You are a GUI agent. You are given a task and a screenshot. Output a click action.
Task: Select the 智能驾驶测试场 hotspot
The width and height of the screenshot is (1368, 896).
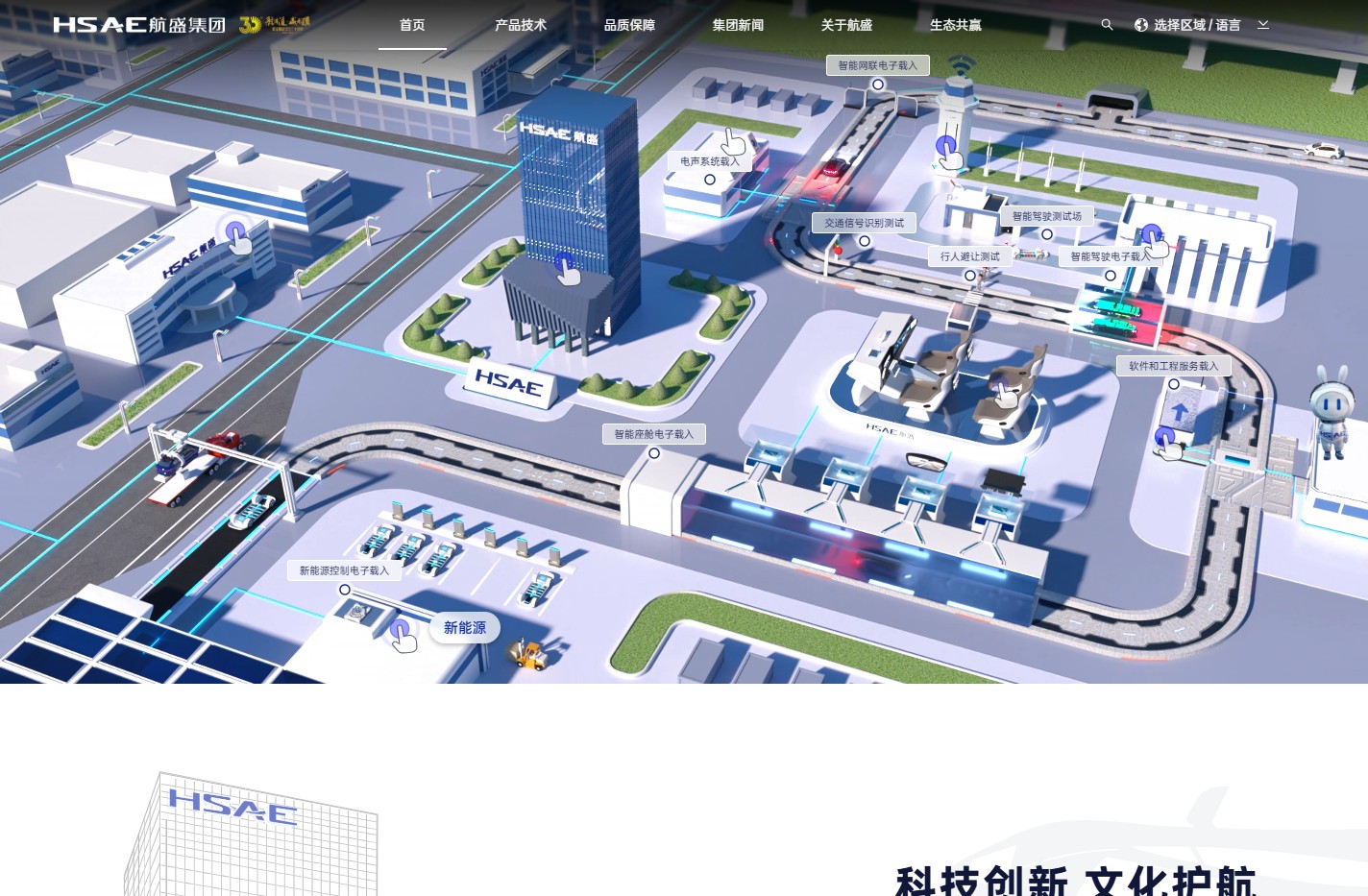pos(1046,217)
